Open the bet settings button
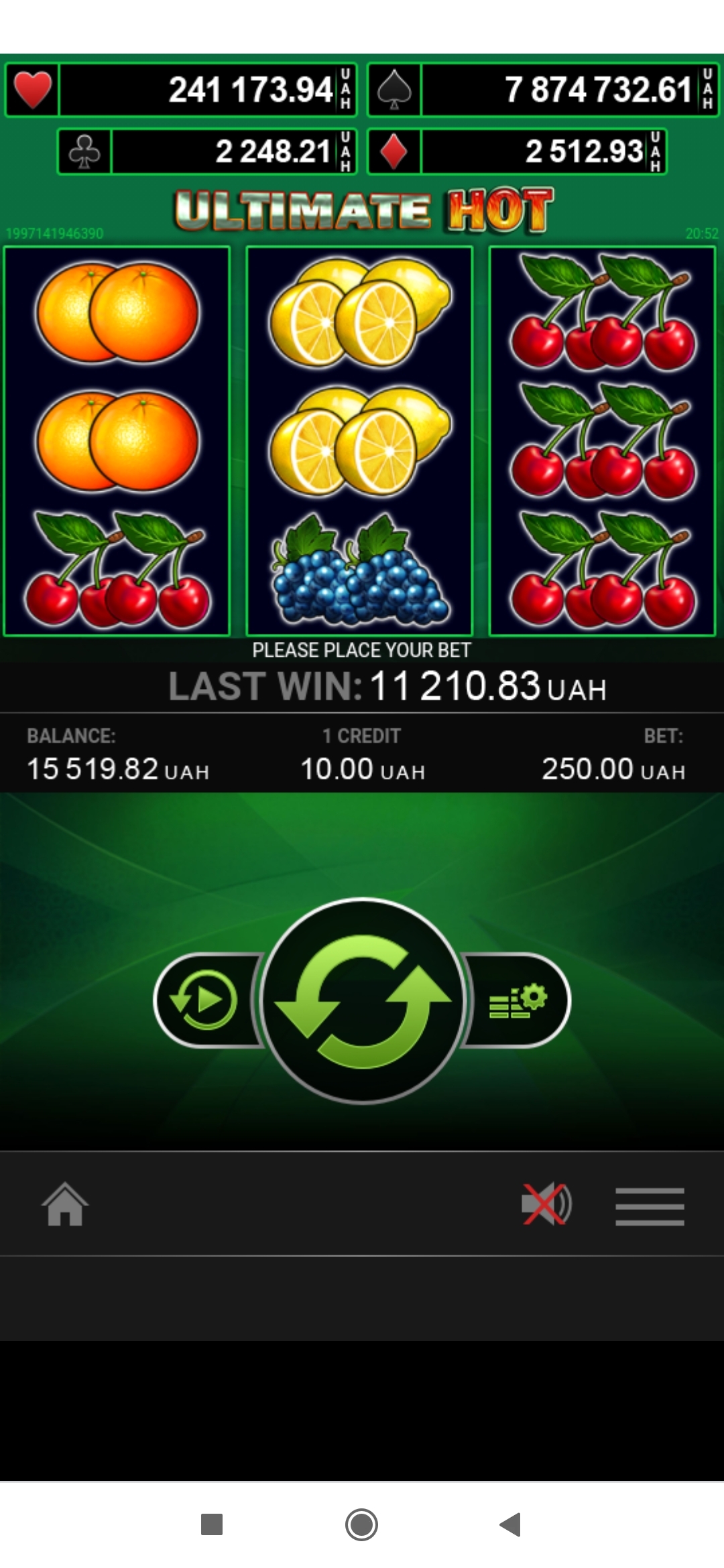The height and width of the screenshot is (1568, 724). click(518, 1000)
